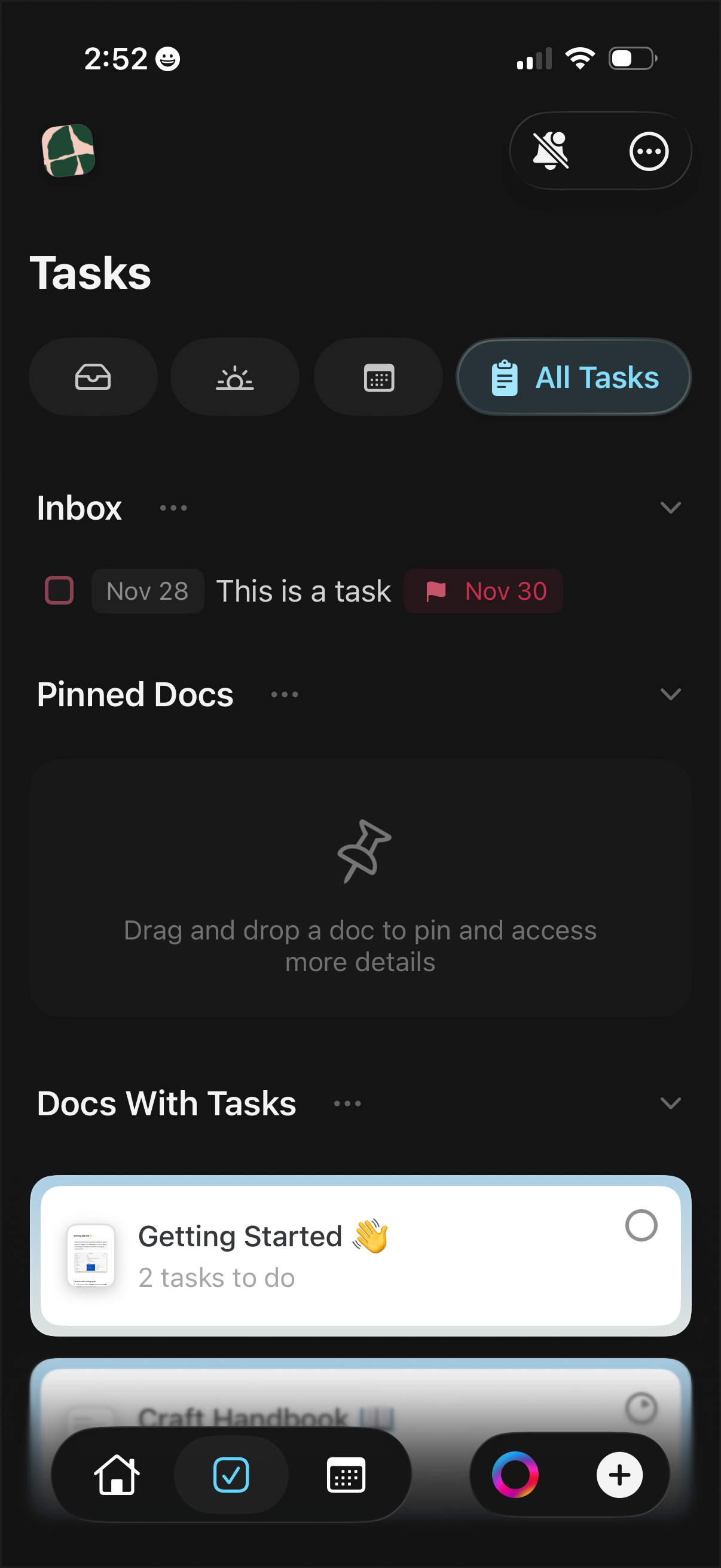The image size is (721, 1568).
Task: Open the Tasks tab in bottom bar
Action: [x=231, y=1475]
